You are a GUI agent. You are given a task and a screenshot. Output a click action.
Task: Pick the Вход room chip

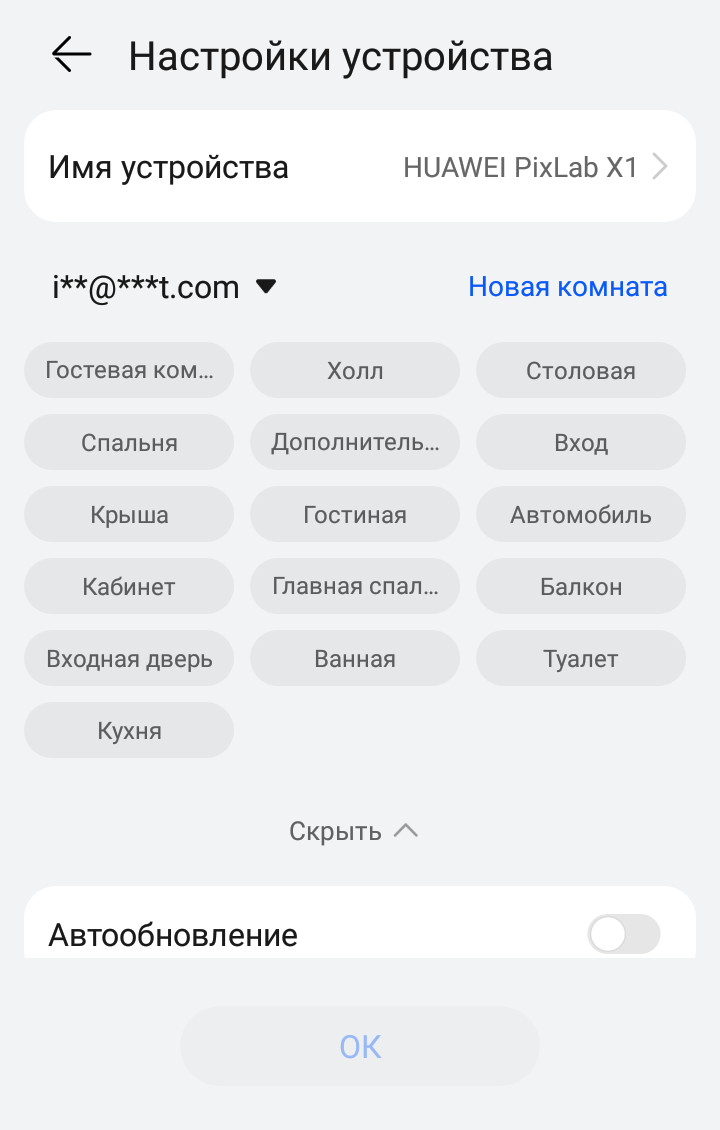click(x=581, y=443)
